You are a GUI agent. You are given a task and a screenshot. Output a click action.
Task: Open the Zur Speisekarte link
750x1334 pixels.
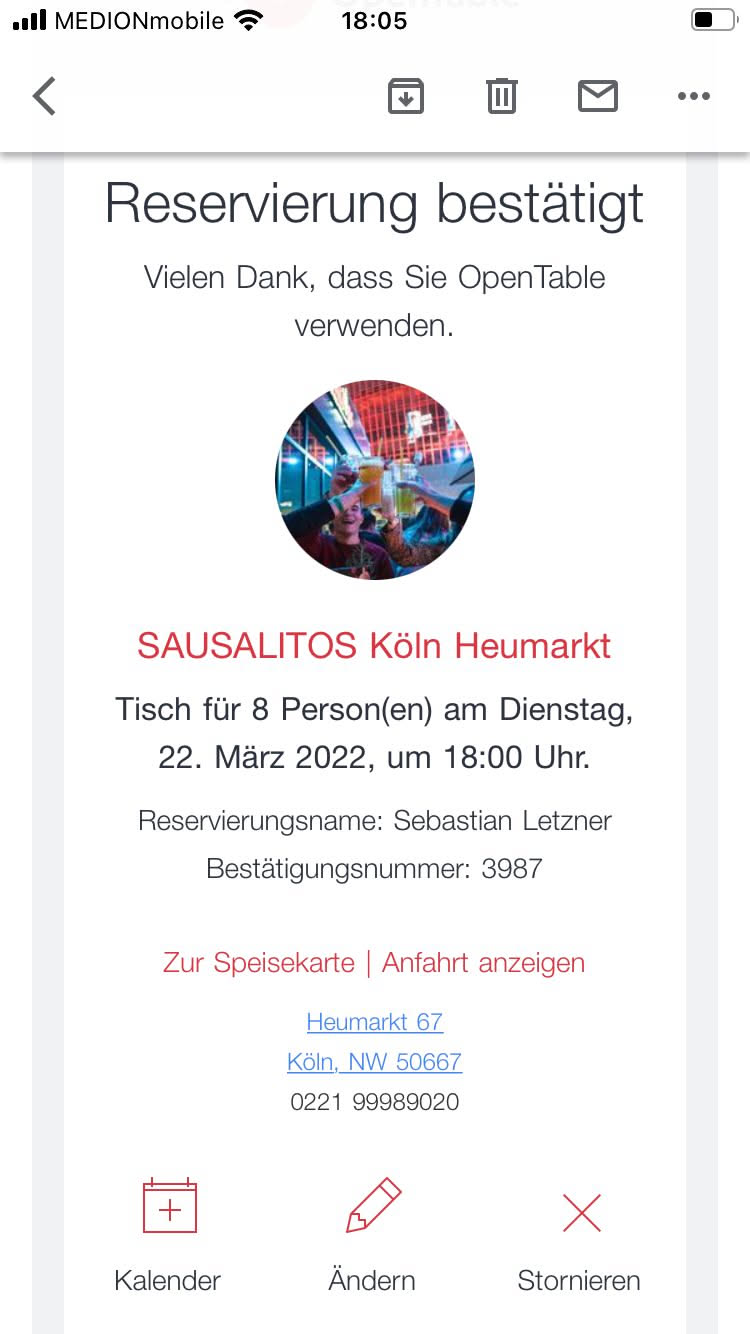pyautogui.click(x=259, y=963)
